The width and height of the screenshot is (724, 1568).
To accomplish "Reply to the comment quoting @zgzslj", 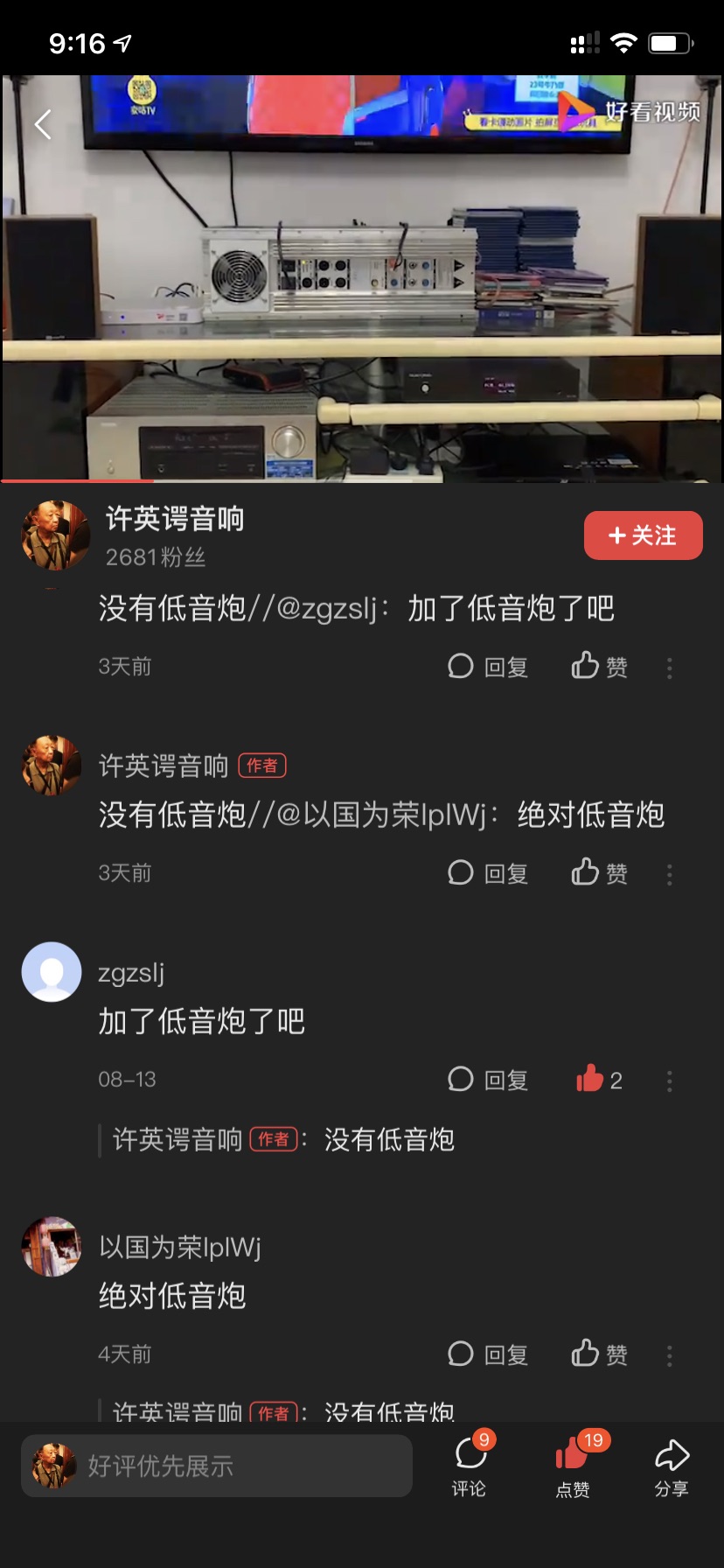I will coord(488,667).
